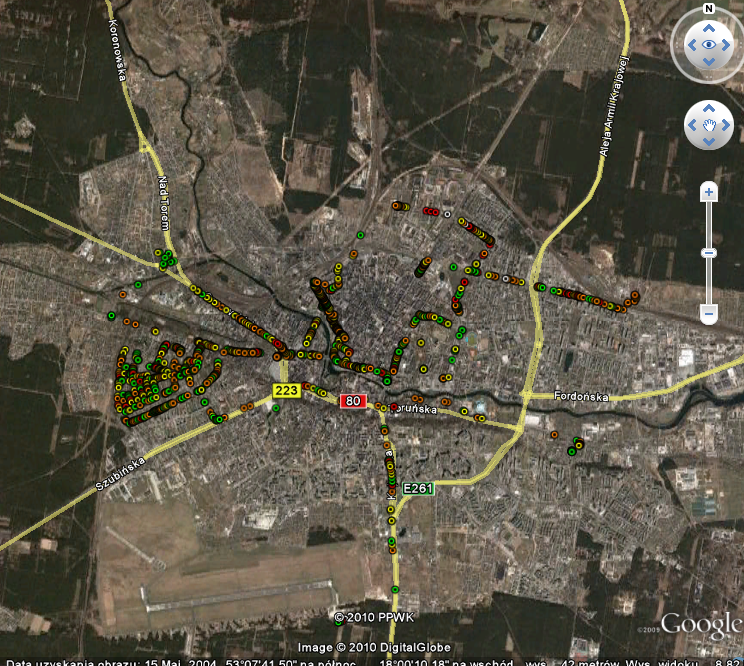This screenshot has height=666, width=744.
Task: Tilt view up with the eye control's up arrow
Action: tap(708, 28)
